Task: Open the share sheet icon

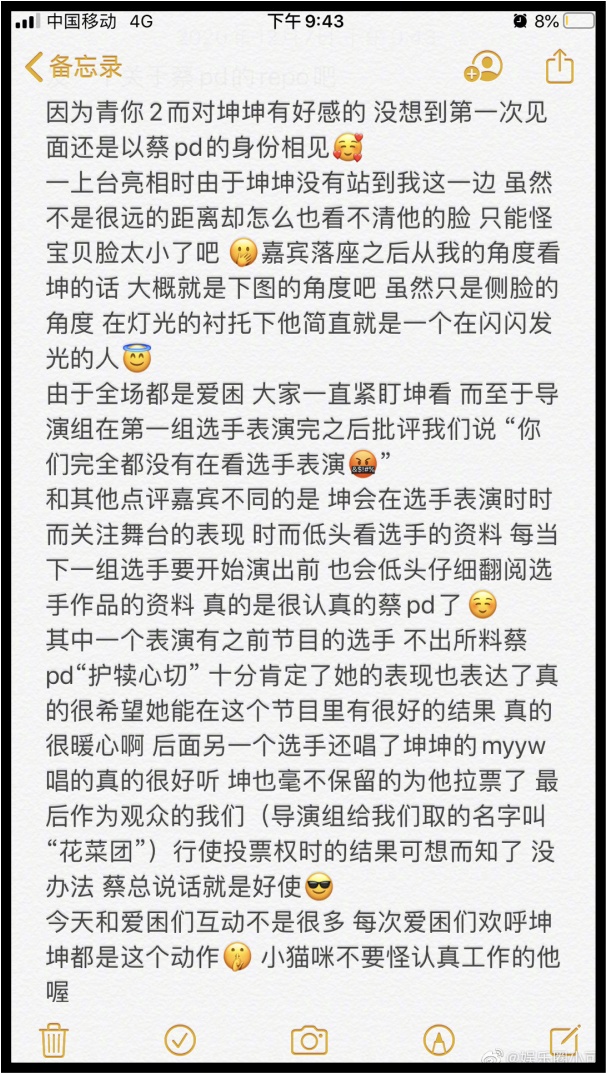Action: 559,66
